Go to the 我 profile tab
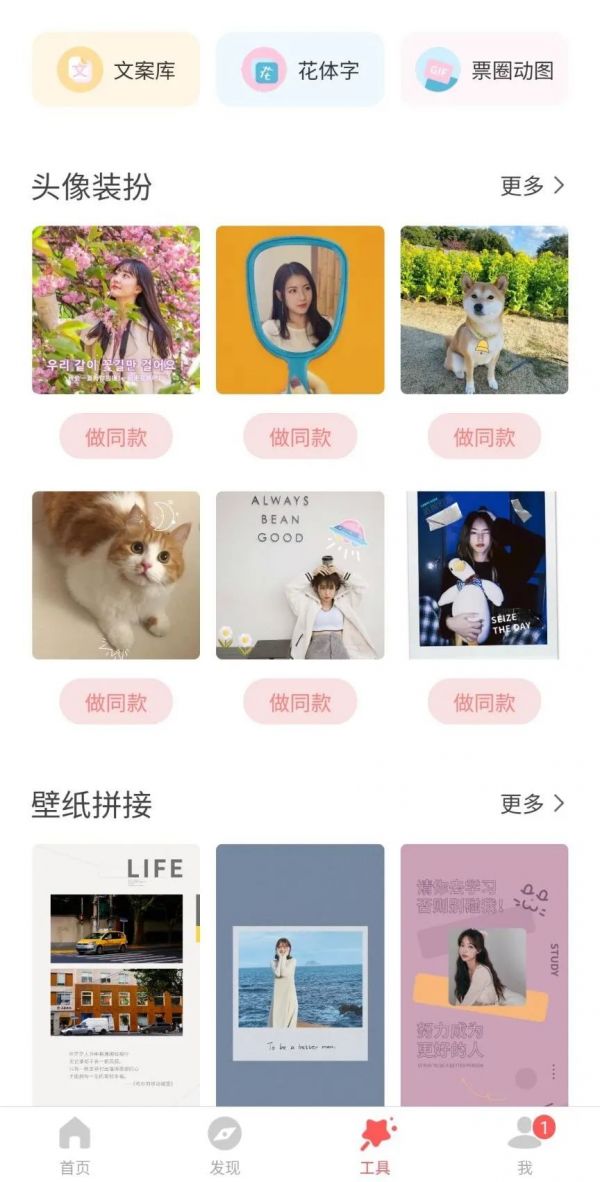The height and width of the screenshot is (1182, 600). coord(525,1146)
